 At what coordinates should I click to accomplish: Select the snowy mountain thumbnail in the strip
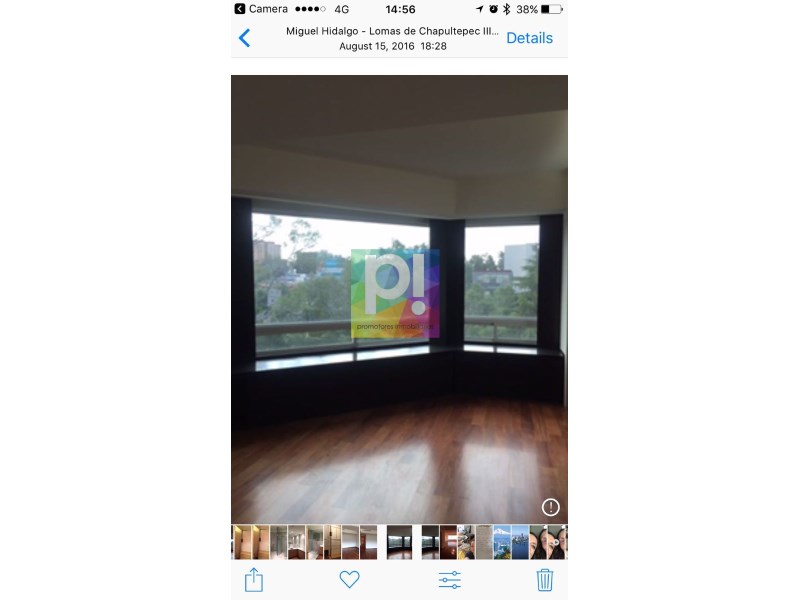(502, 542)
